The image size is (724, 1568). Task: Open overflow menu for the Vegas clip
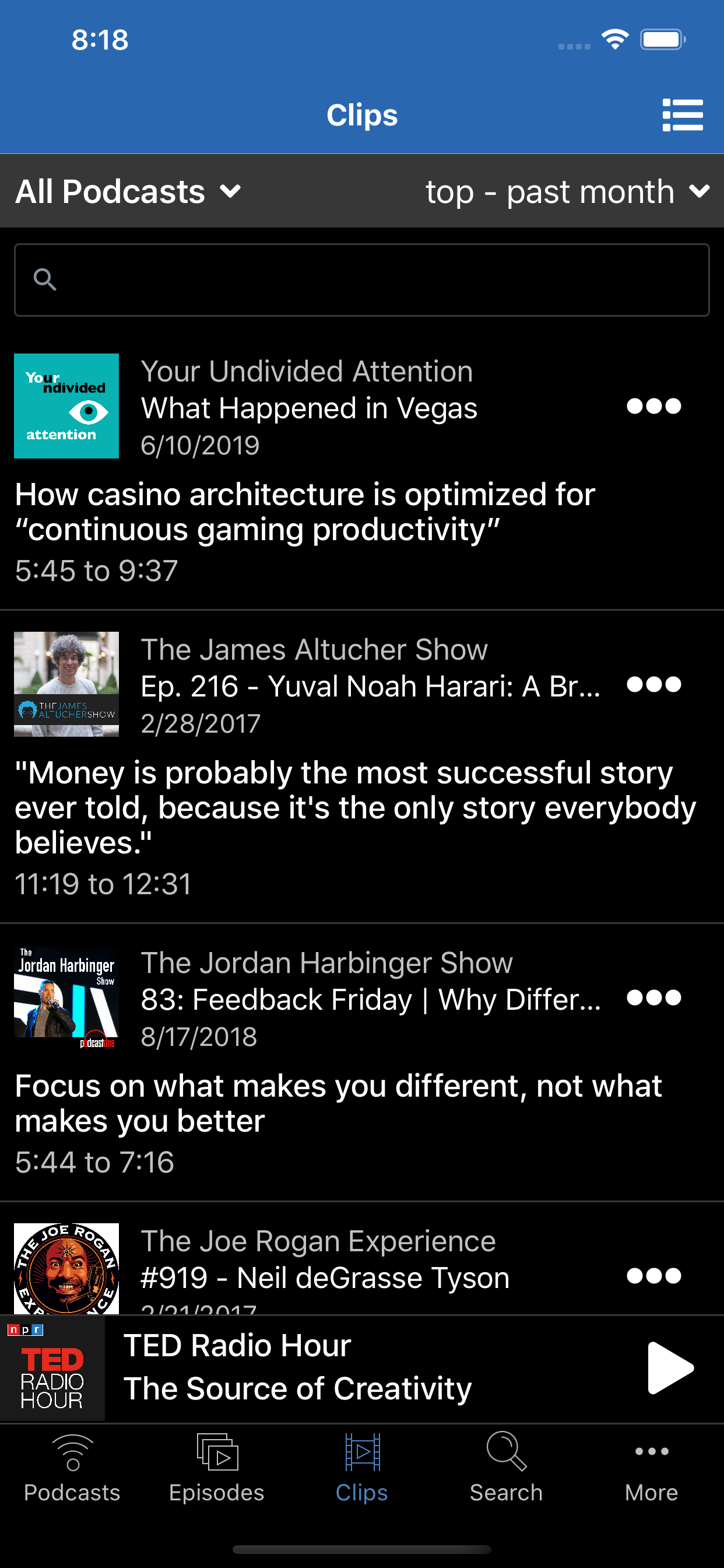click(x=653, y=406)
